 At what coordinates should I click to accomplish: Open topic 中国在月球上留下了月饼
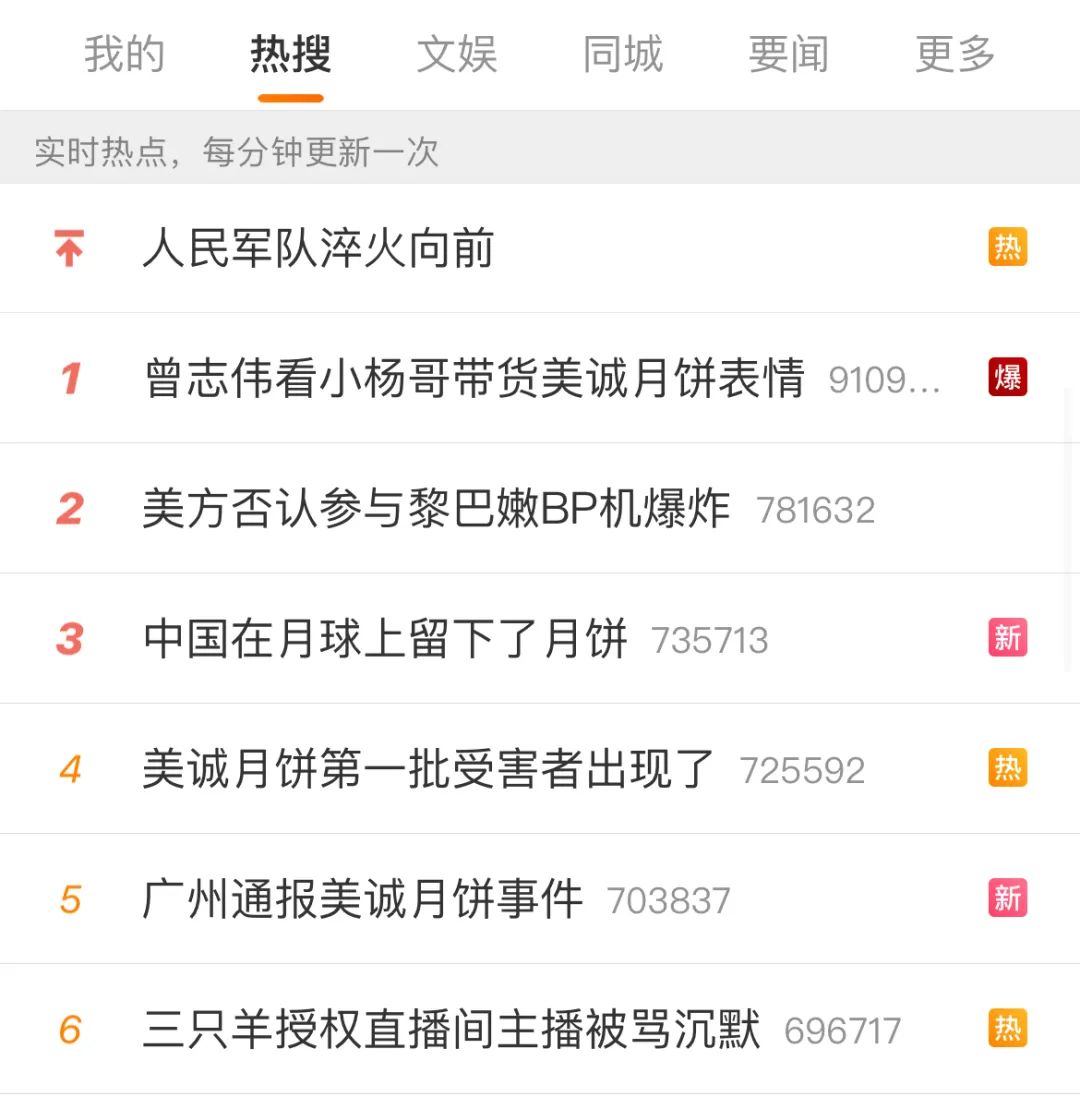(x=385, y=639)
